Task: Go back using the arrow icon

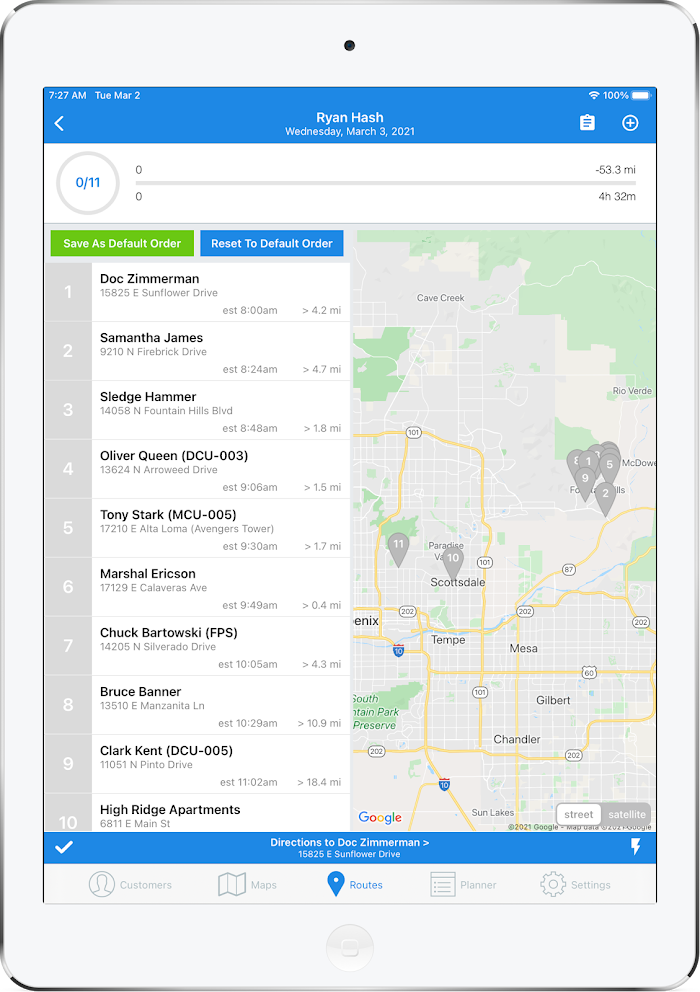Action: [x=59, y=123]
